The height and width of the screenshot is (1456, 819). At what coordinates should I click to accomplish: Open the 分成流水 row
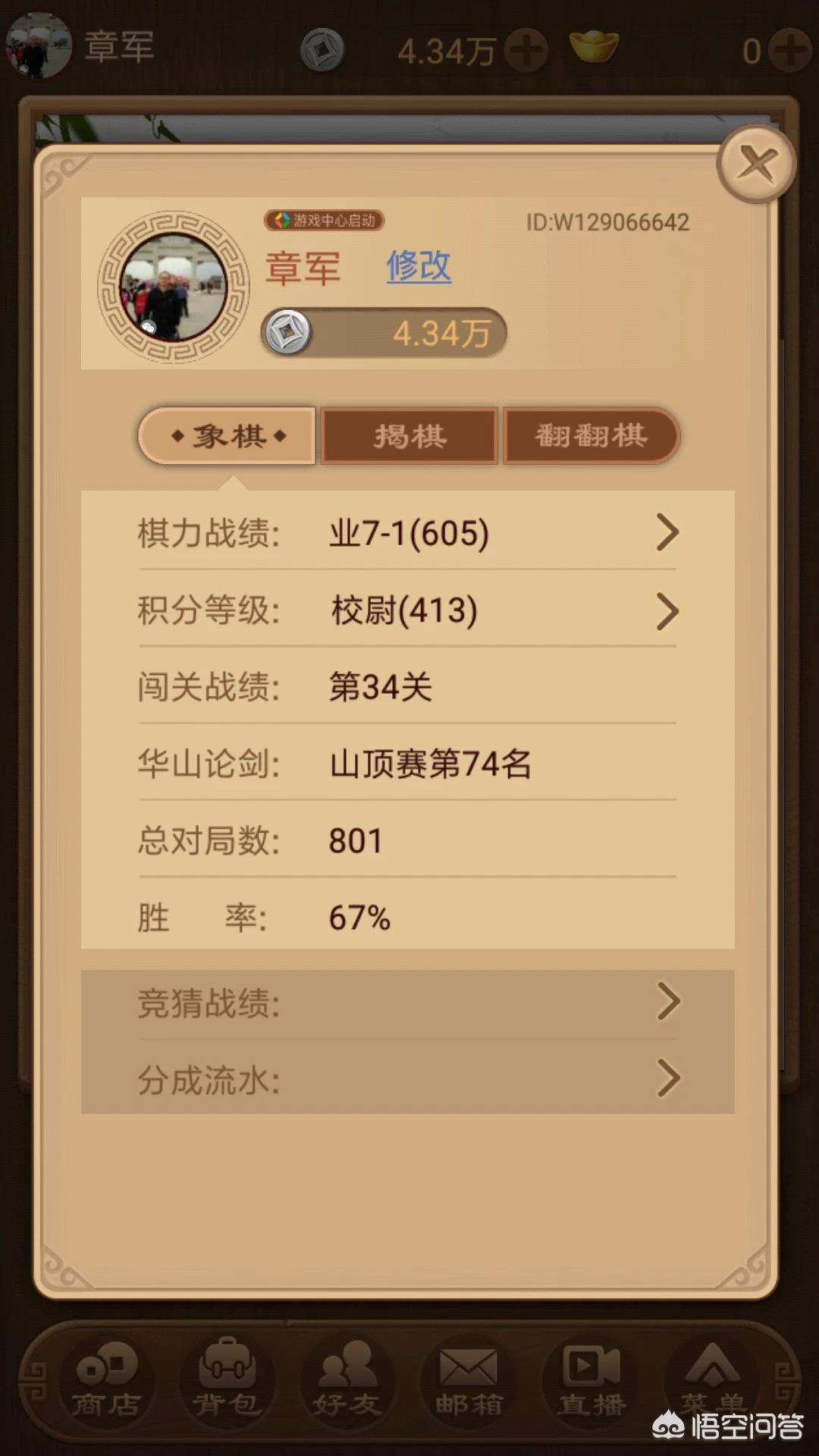(x=408, y=1078)
